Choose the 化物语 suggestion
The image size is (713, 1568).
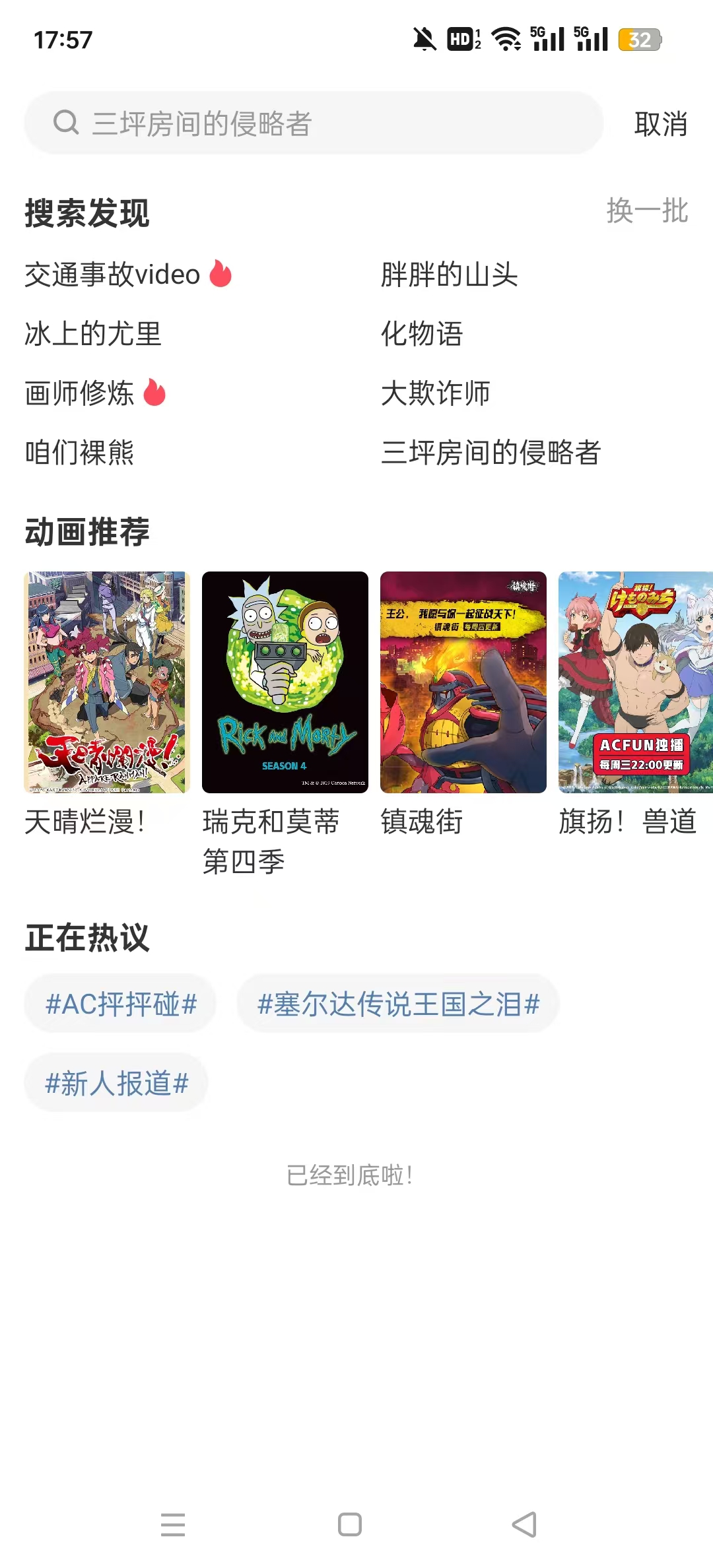coord(422,334)
